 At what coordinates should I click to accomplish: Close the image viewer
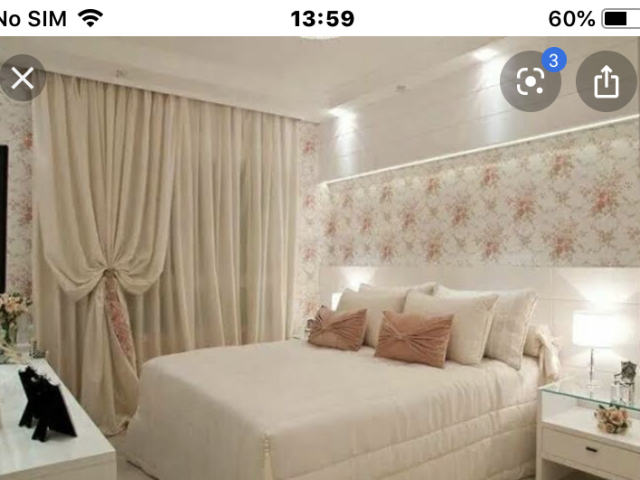[22, 79]
